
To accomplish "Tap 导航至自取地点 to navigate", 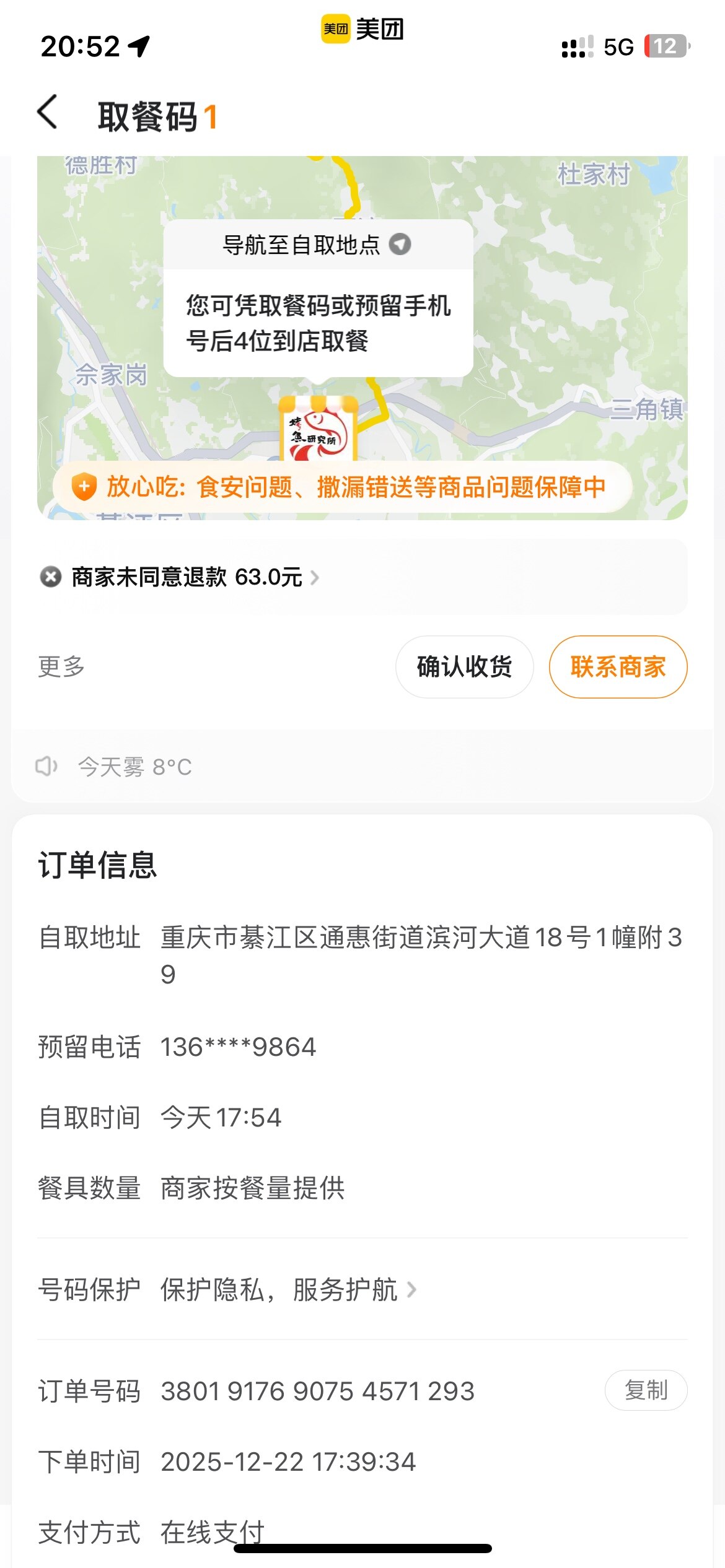I will 317,245.
